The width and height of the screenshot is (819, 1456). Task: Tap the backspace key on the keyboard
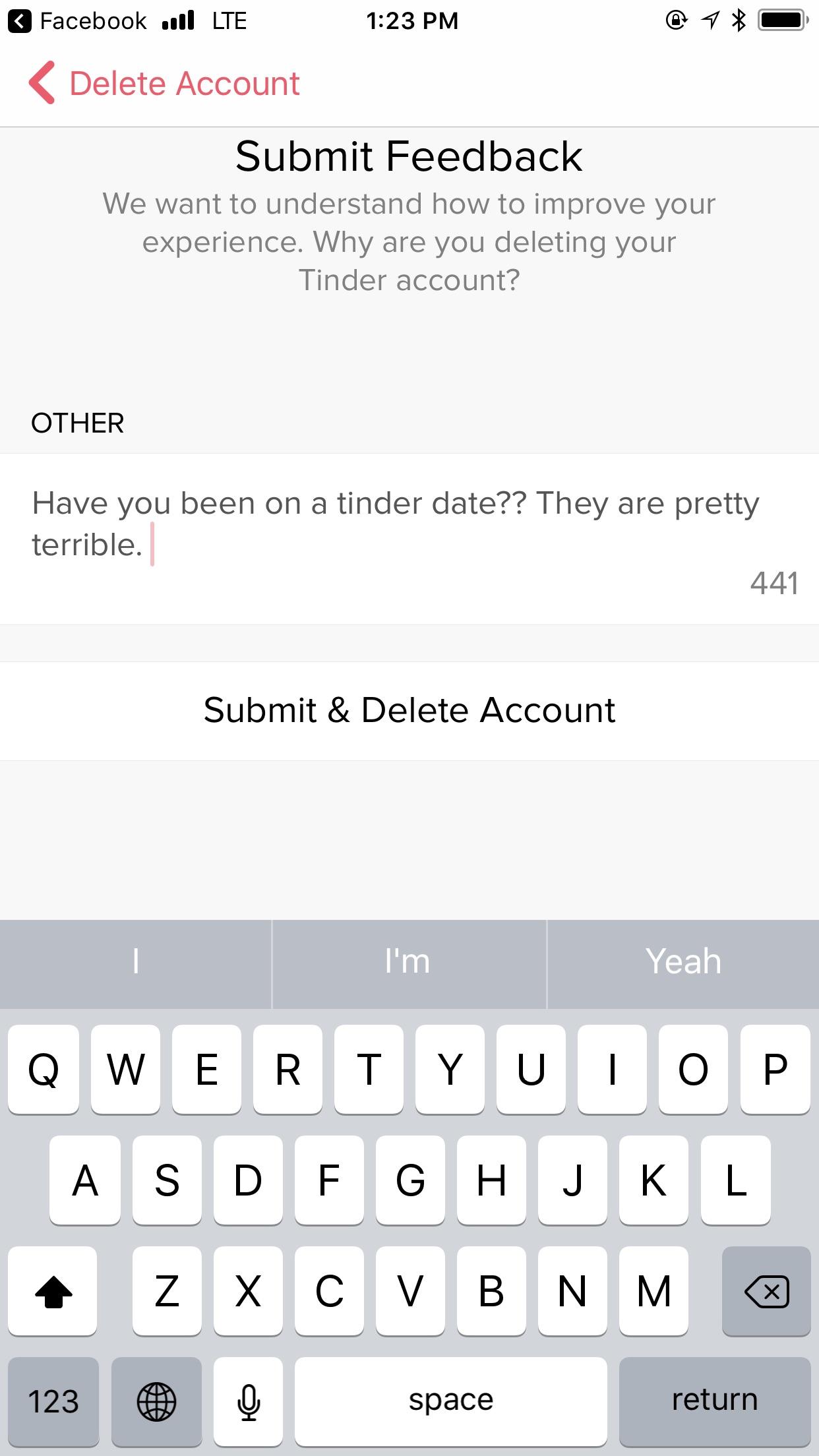(766, 1291)
